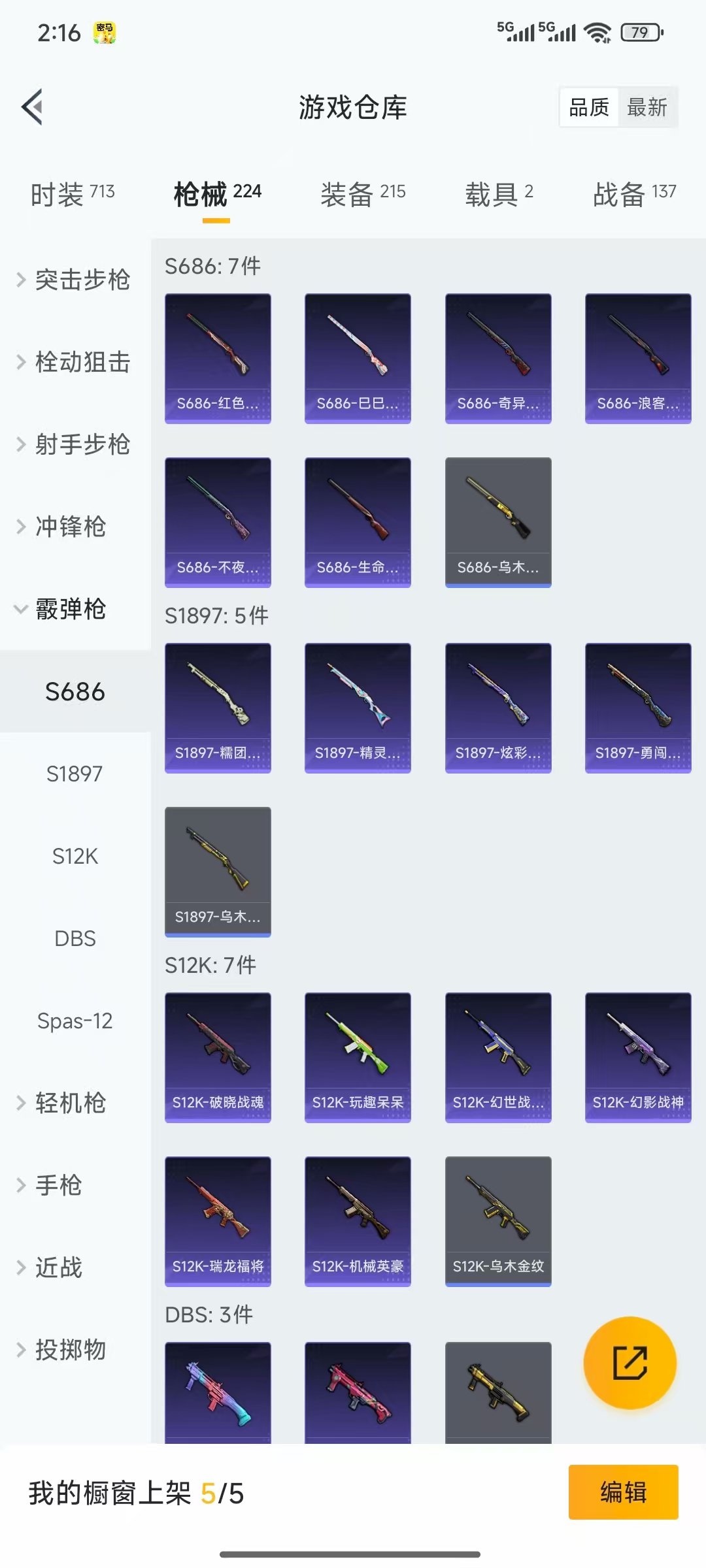Select the 品质 sort option
This screenshot has height=1568, width=706.
[x=589, y=107]
